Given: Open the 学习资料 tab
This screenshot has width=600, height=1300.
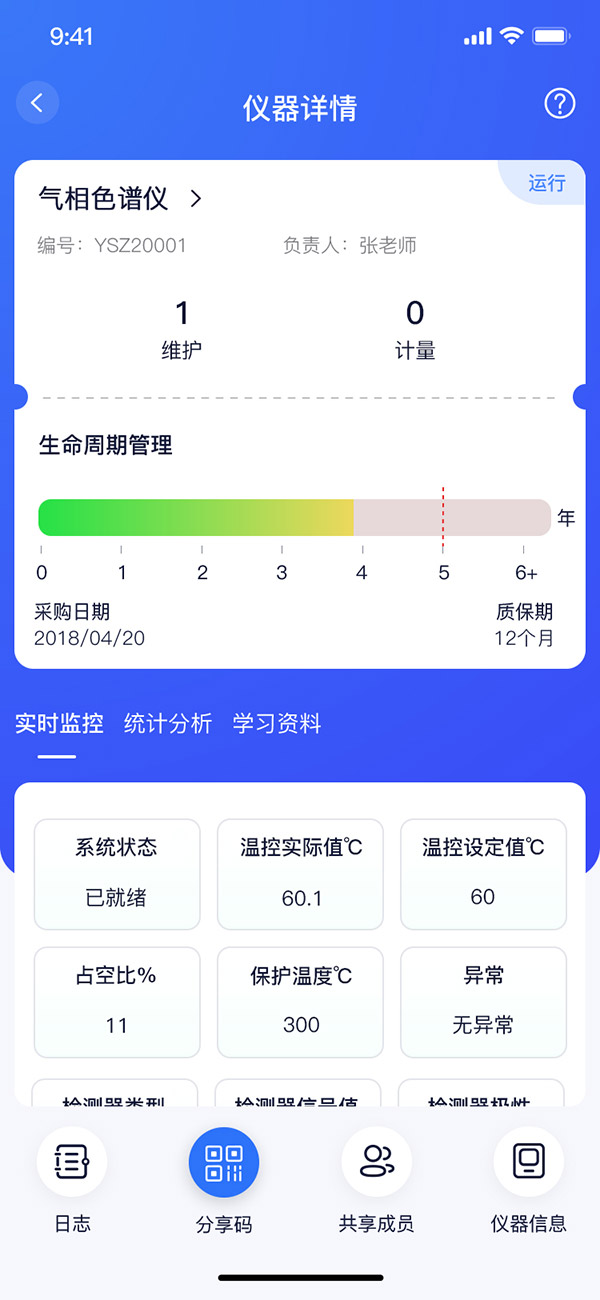Looking at the screenshot, I should [x=277, y=724].
